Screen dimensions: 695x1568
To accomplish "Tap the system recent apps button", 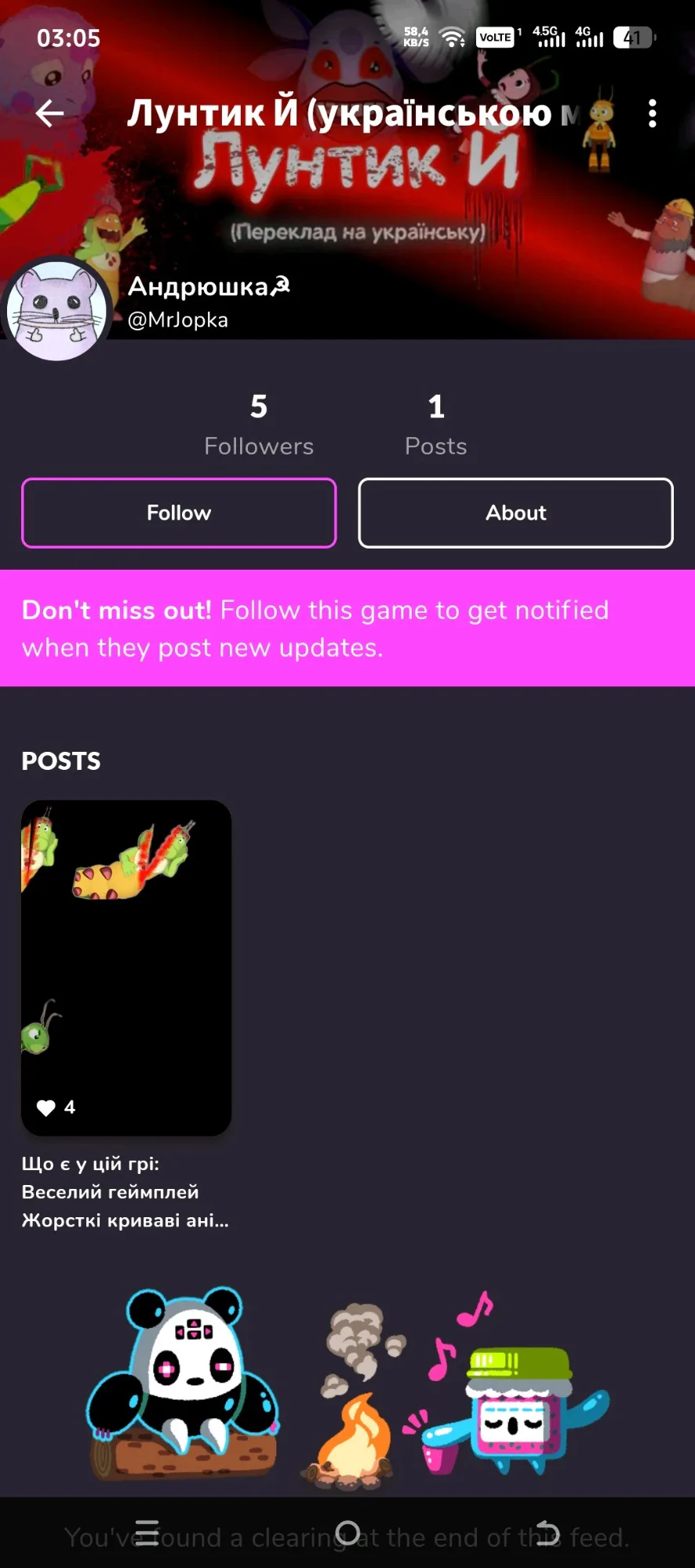I will (147, 1533).
